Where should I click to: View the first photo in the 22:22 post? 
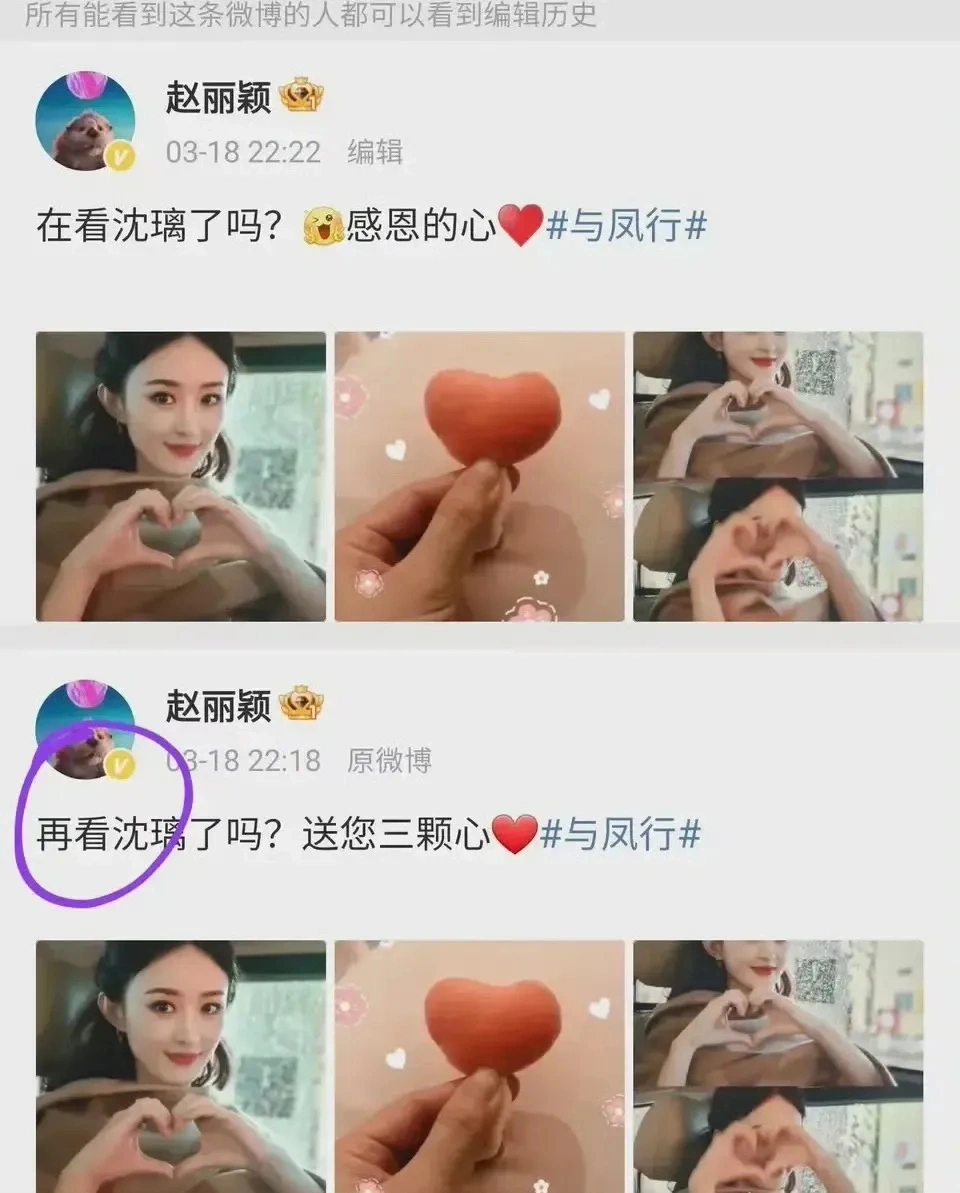coord(181,476)
